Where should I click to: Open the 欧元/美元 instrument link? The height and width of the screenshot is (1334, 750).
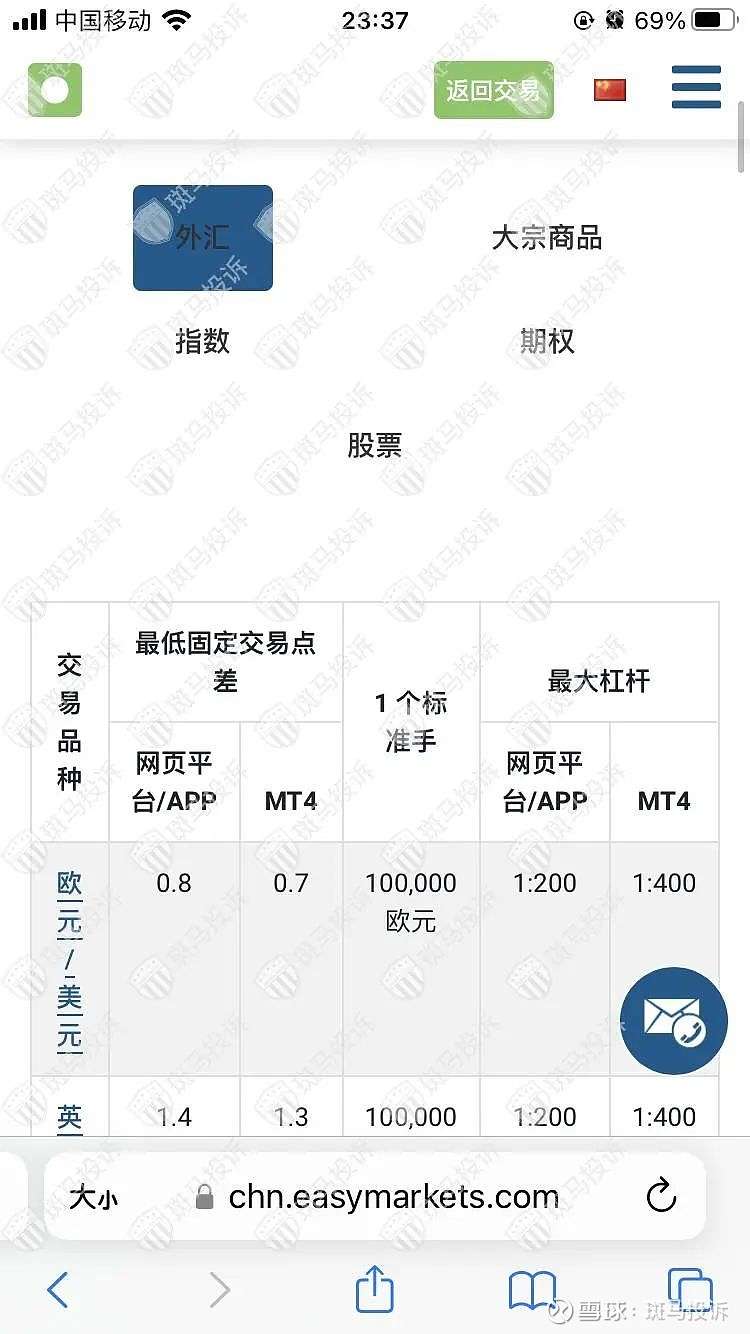[x=69, y=958]
